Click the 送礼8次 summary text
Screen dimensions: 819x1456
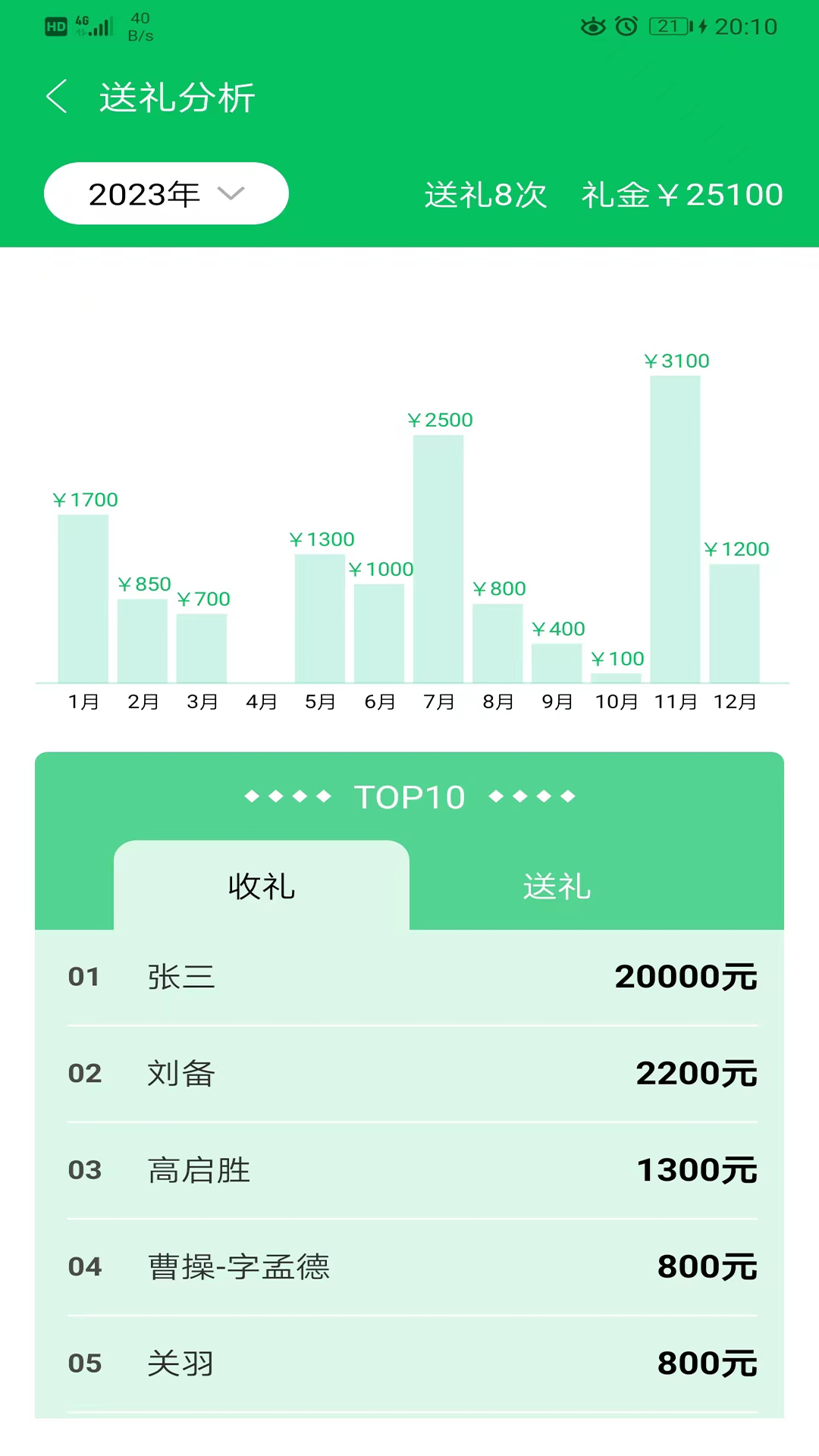coord(485,194)
